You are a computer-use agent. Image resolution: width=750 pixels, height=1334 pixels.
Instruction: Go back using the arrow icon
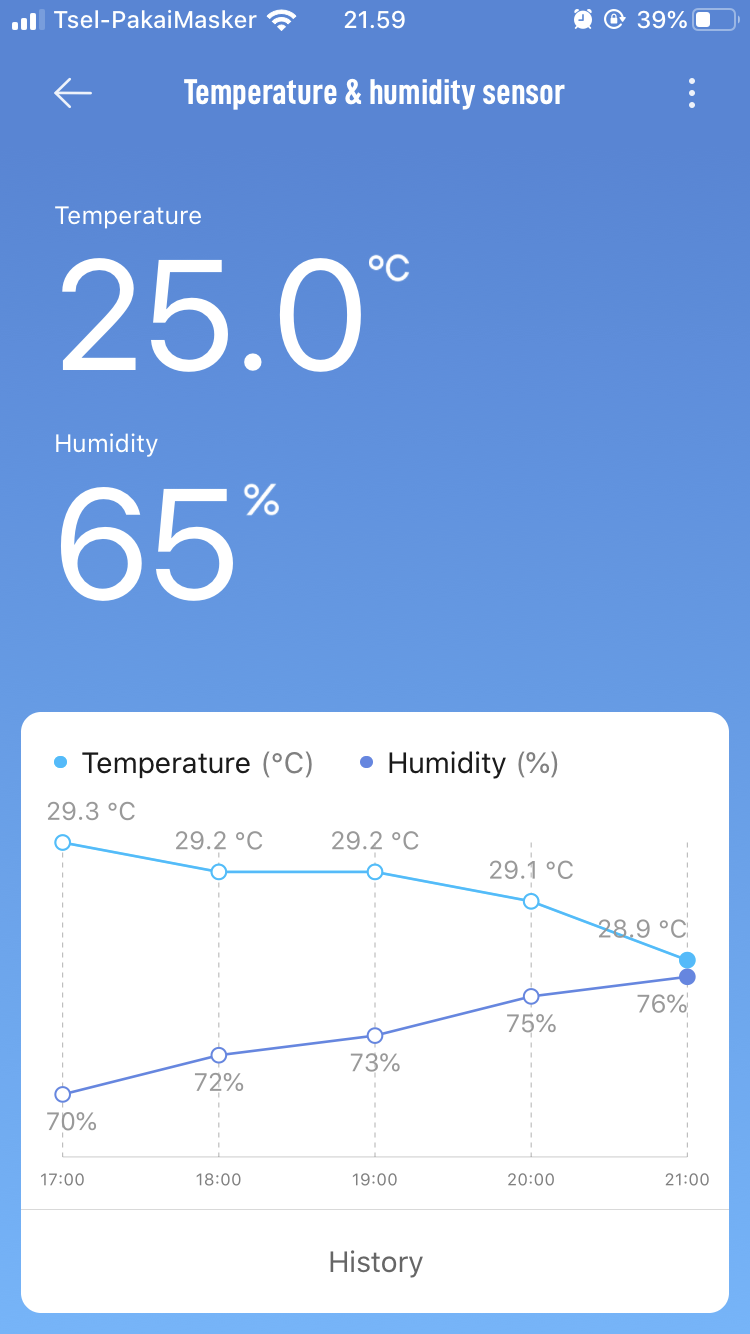click(x=73, y=93)
